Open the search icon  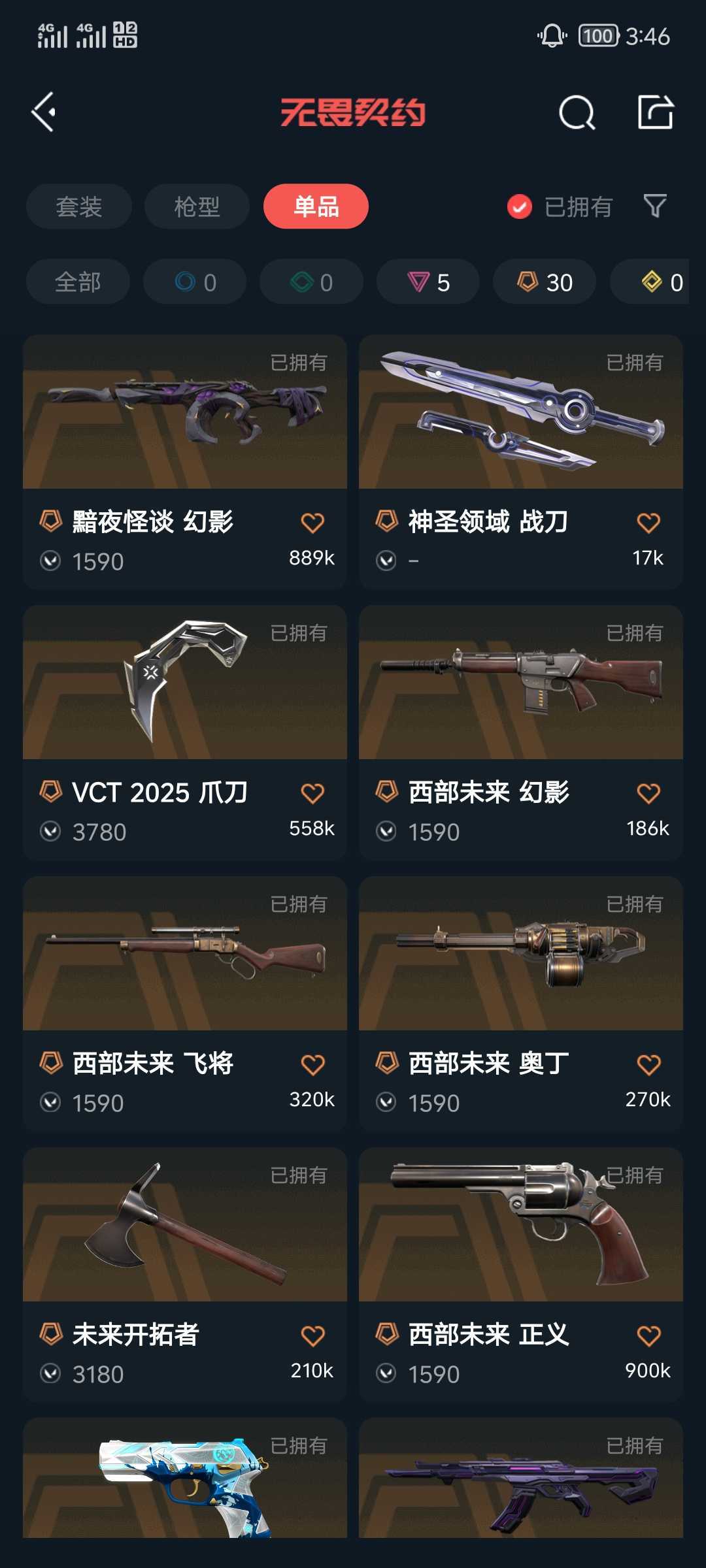point(577,113)
